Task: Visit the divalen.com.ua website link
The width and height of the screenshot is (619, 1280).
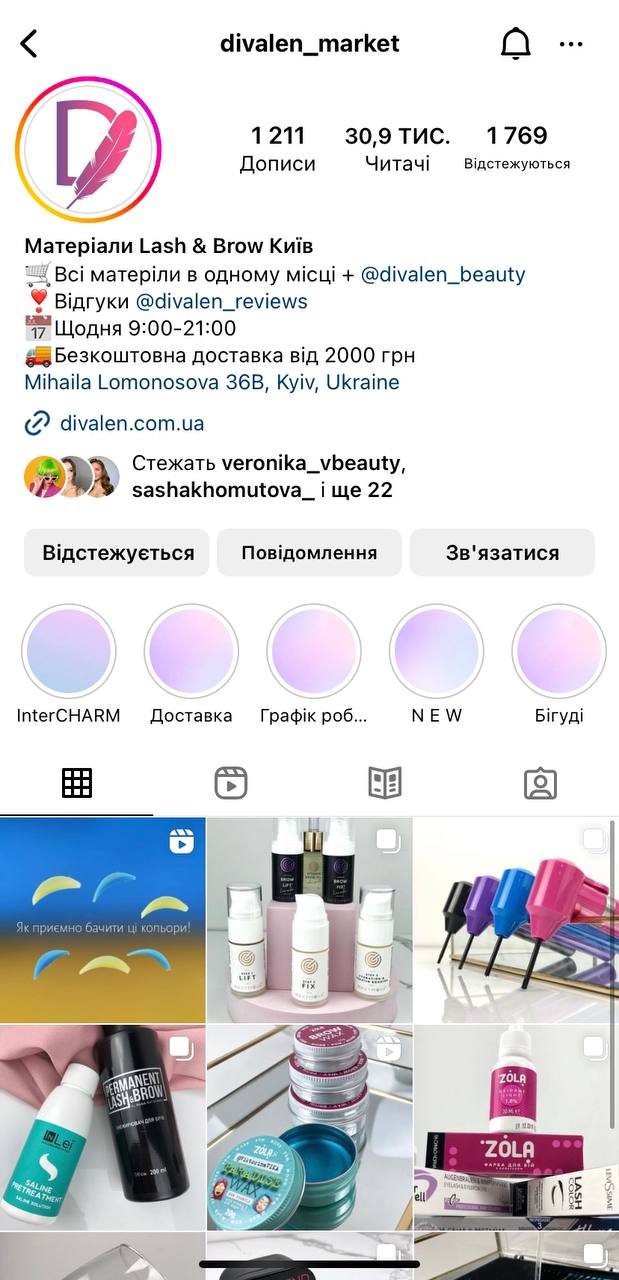Action: (x=132, y=423)
